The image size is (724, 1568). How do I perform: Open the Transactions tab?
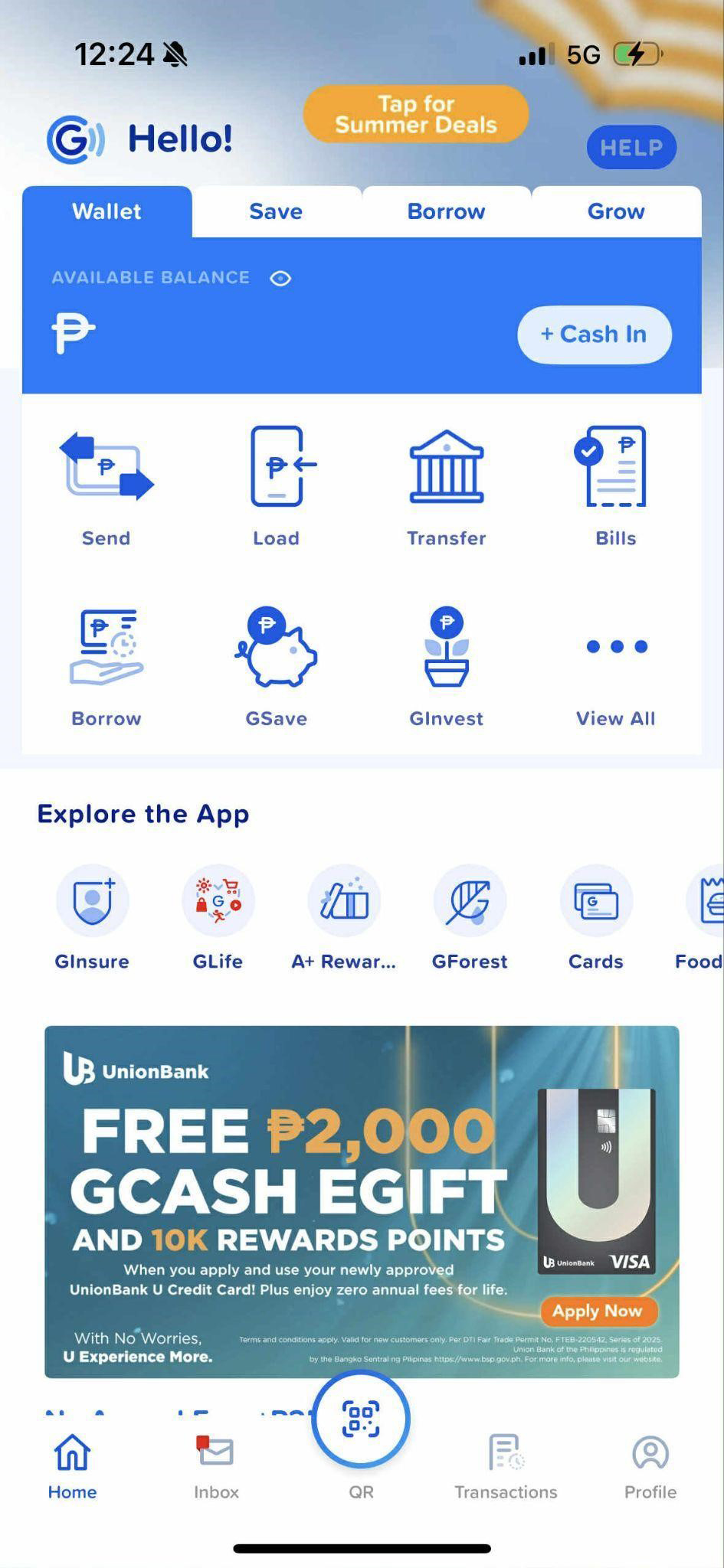click(506, 1466)
